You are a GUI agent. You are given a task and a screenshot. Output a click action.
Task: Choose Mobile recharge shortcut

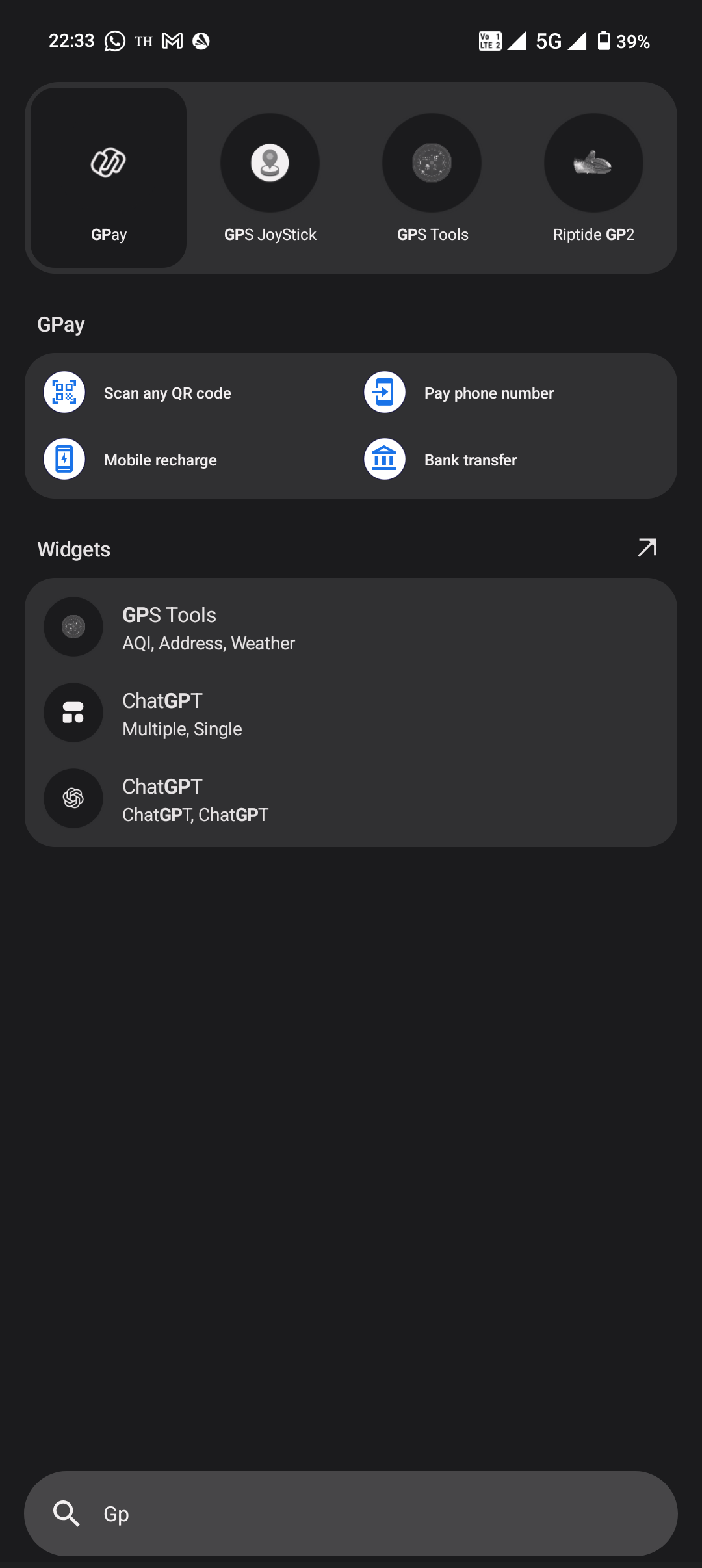click(x=160, y=460)
